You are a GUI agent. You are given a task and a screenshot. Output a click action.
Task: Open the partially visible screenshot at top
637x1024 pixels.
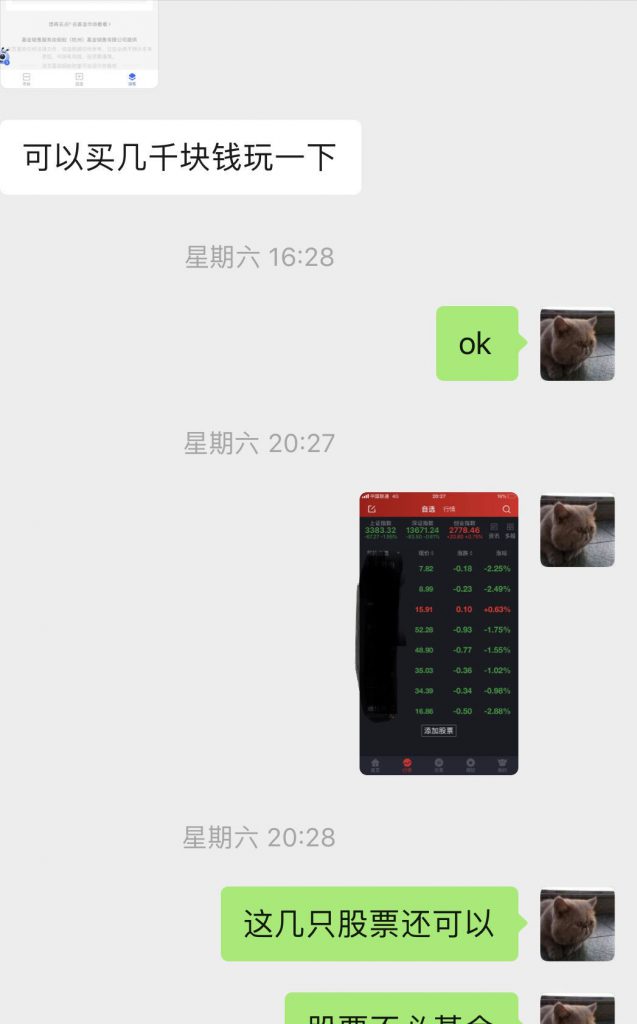click(79, 44)
